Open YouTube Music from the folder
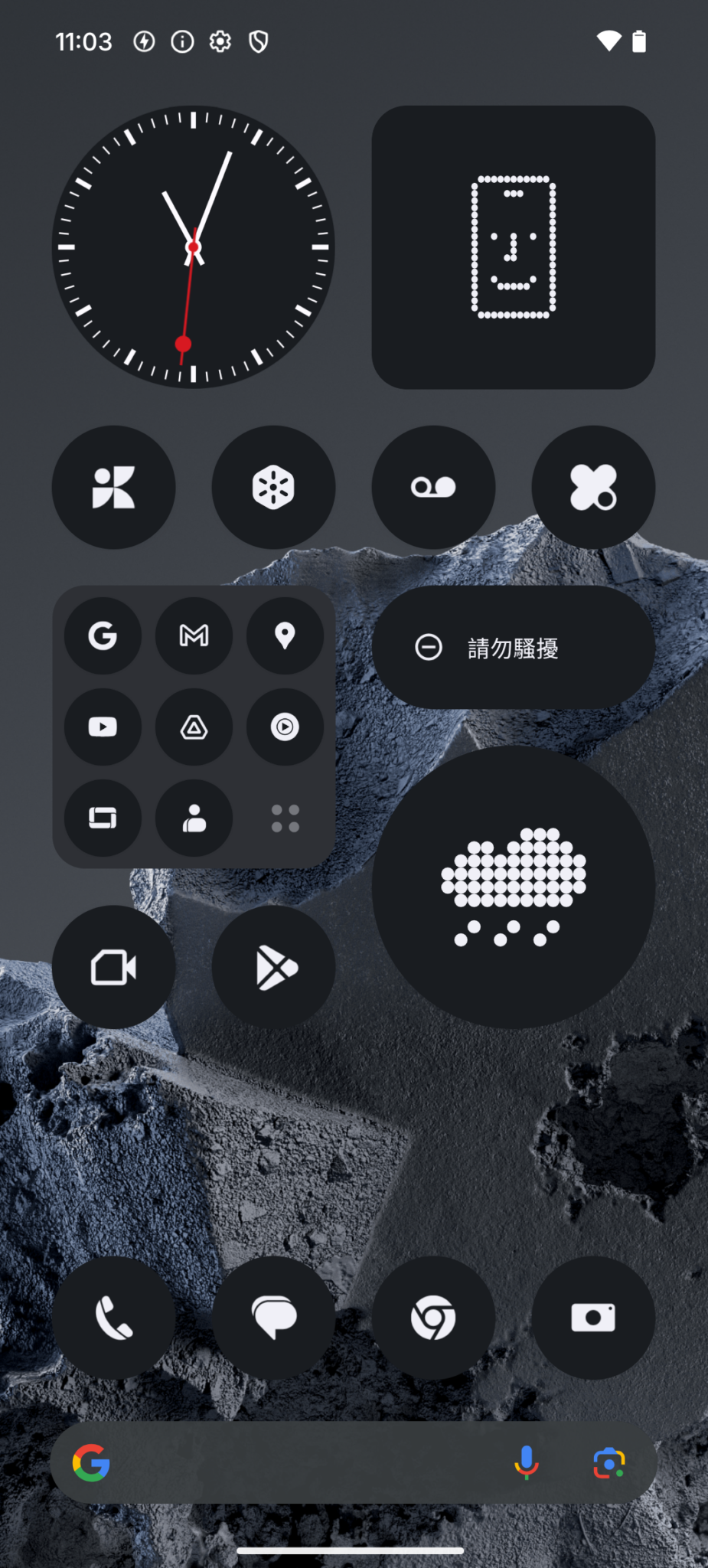This screenshot has height=1568, width=708. point(285,727)
